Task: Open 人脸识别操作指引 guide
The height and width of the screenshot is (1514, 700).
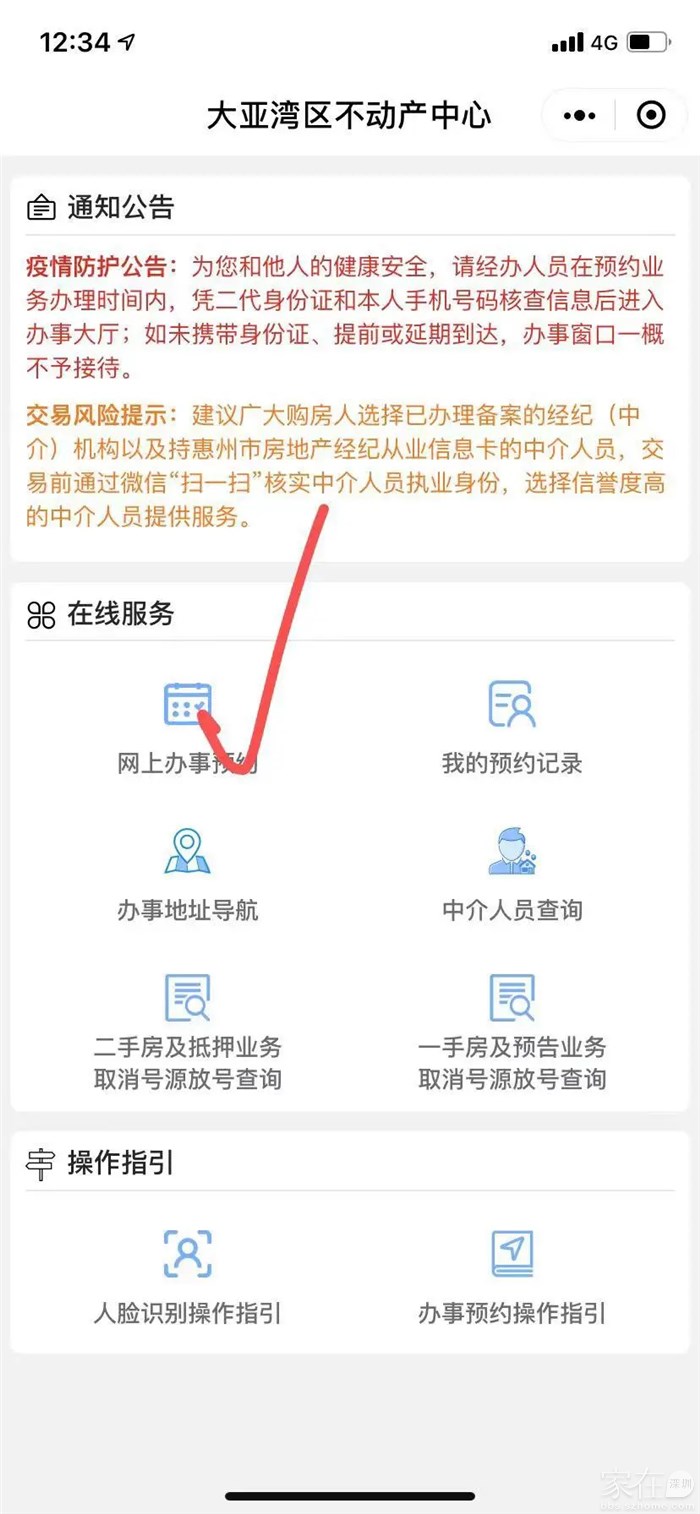Action: coord(187,1275)
